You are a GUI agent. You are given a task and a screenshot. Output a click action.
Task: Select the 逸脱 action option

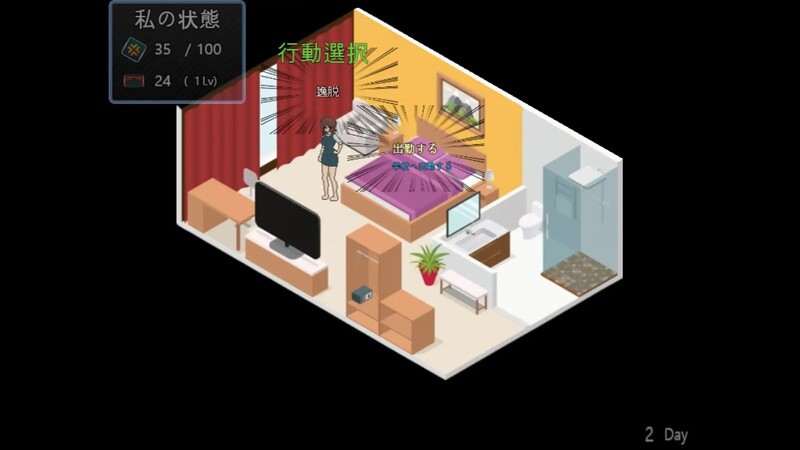pyautogui.click(x=328, y=92)
